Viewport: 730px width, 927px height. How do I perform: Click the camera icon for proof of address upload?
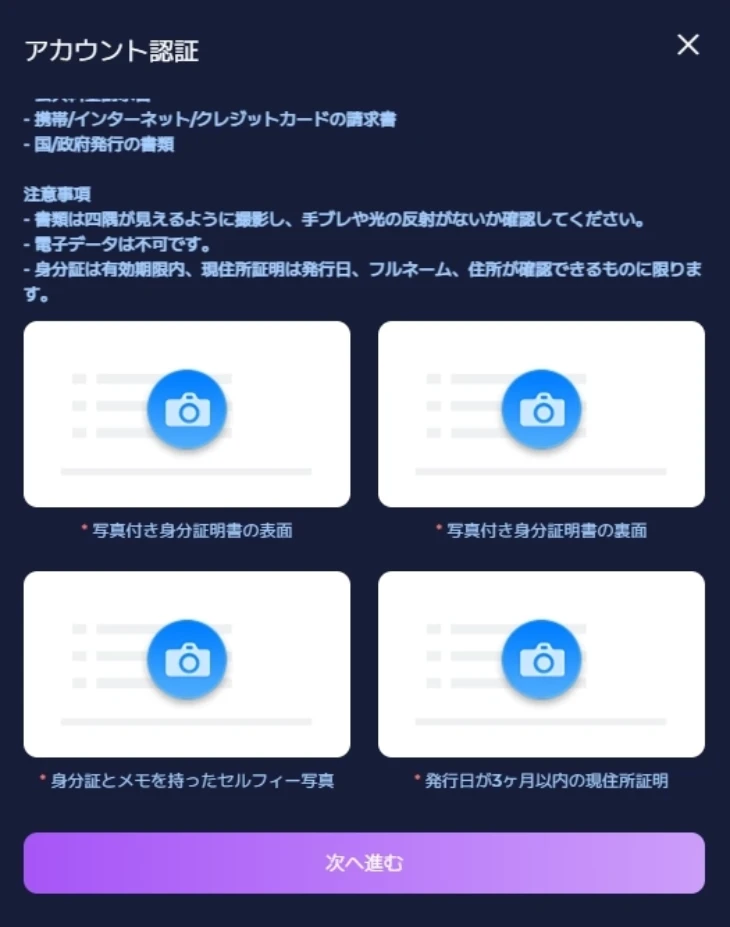point(541,659)
